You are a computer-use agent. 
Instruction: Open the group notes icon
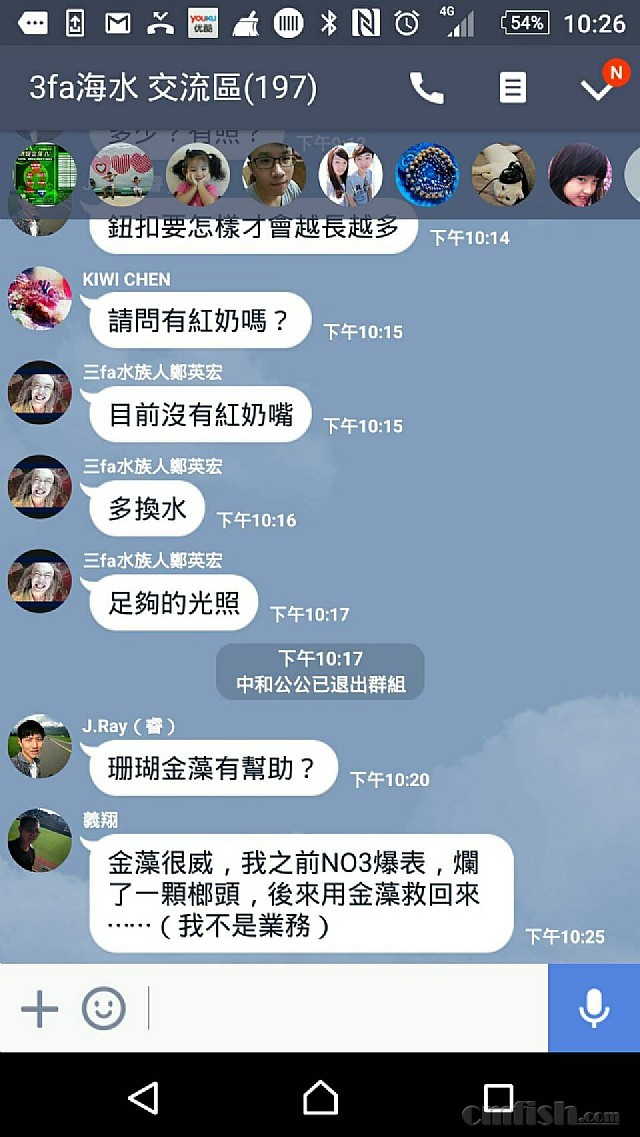click(512, 88)
